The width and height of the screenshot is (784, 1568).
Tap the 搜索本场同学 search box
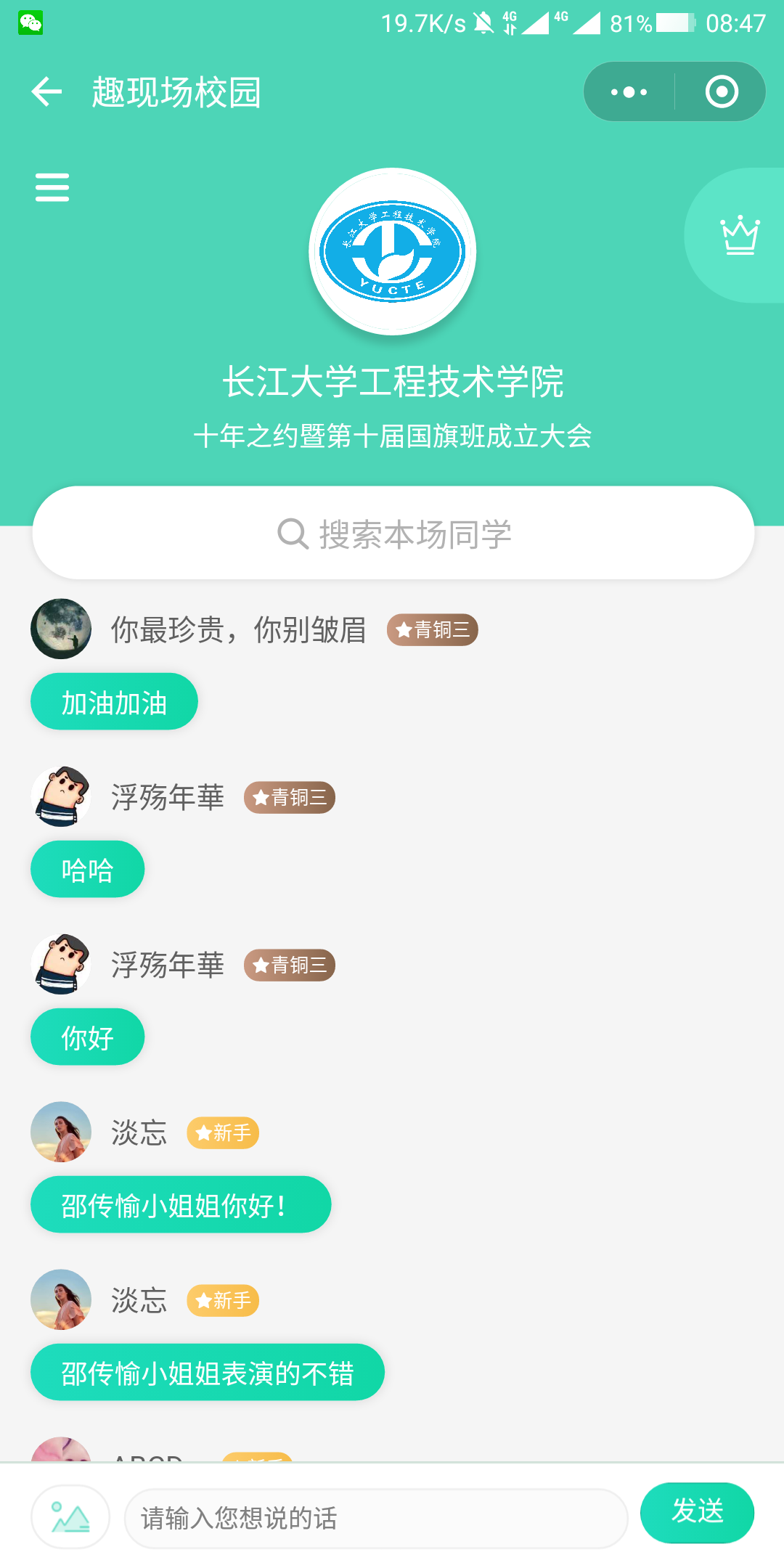click(393, 534)
